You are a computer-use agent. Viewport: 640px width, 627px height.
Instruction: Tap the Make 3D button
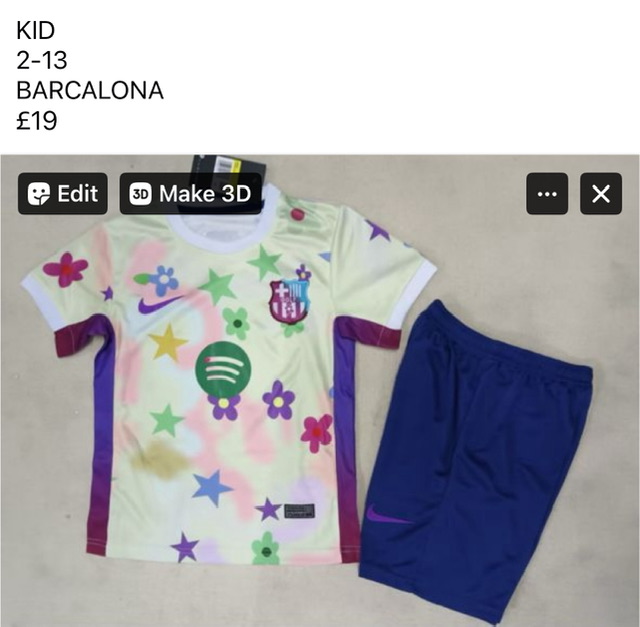point(191,194)
